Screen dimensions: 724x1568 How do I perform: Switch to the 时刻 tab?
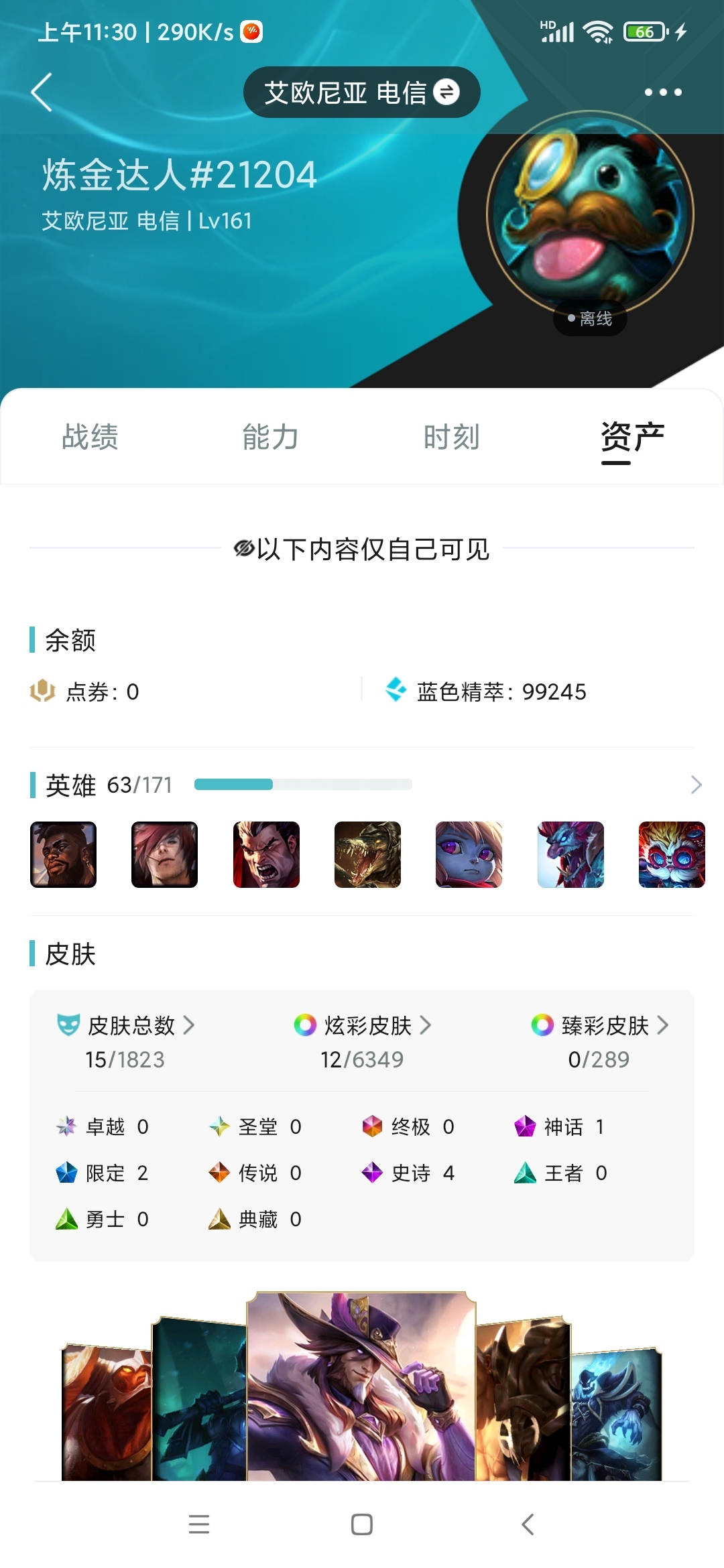[451, 437]
